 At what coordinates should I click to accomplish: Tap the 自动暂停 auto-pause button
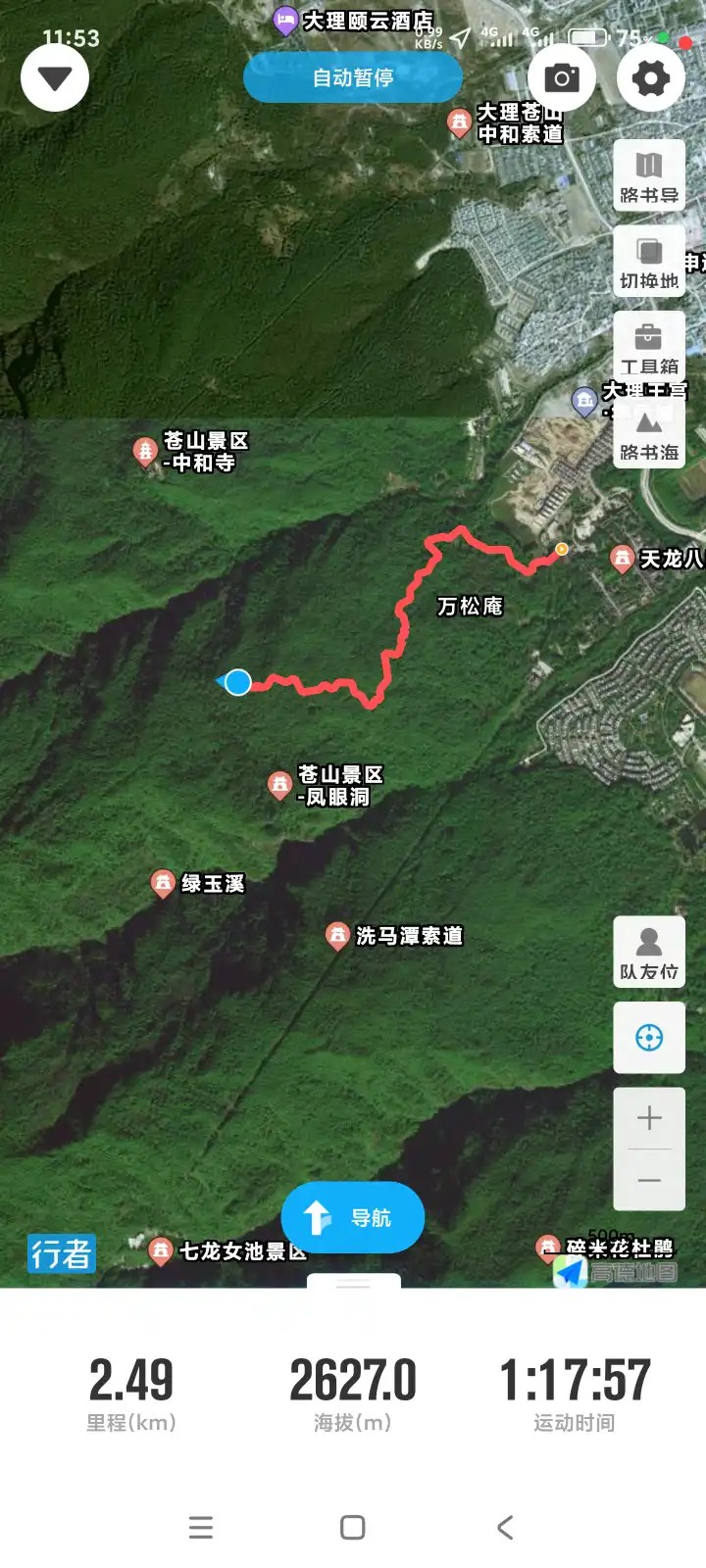pos(353,77)
